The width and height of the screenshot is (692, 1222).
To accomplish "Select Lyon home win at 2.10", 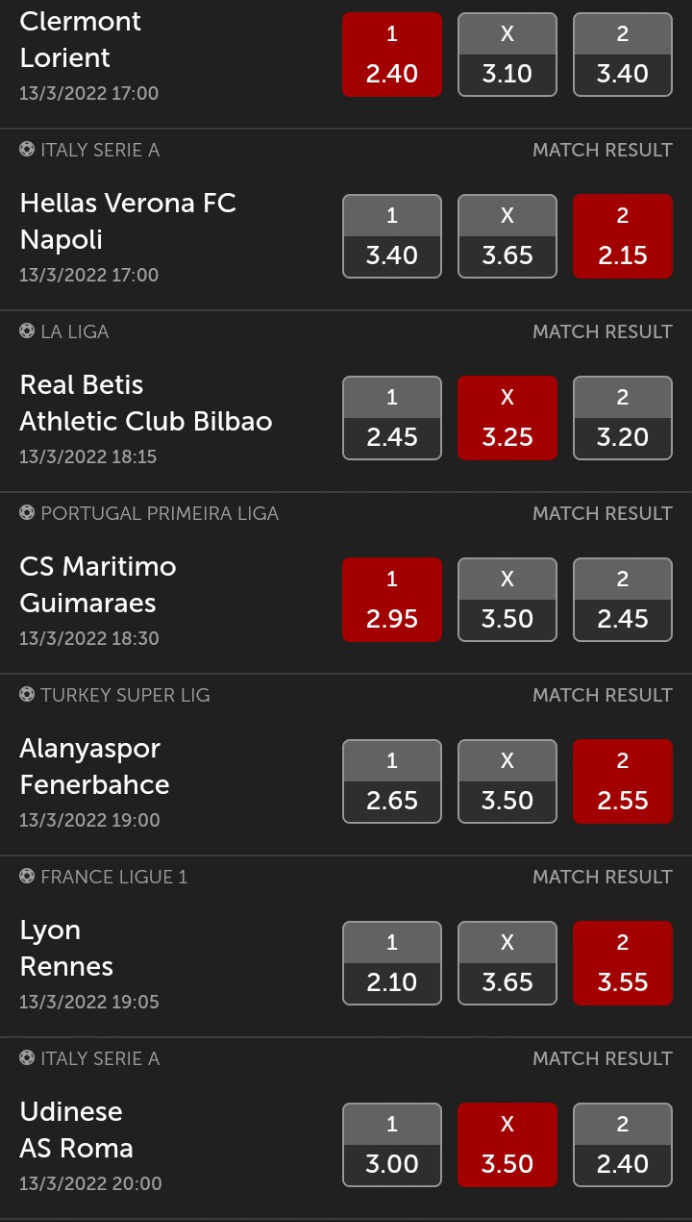I will point(392,963).
